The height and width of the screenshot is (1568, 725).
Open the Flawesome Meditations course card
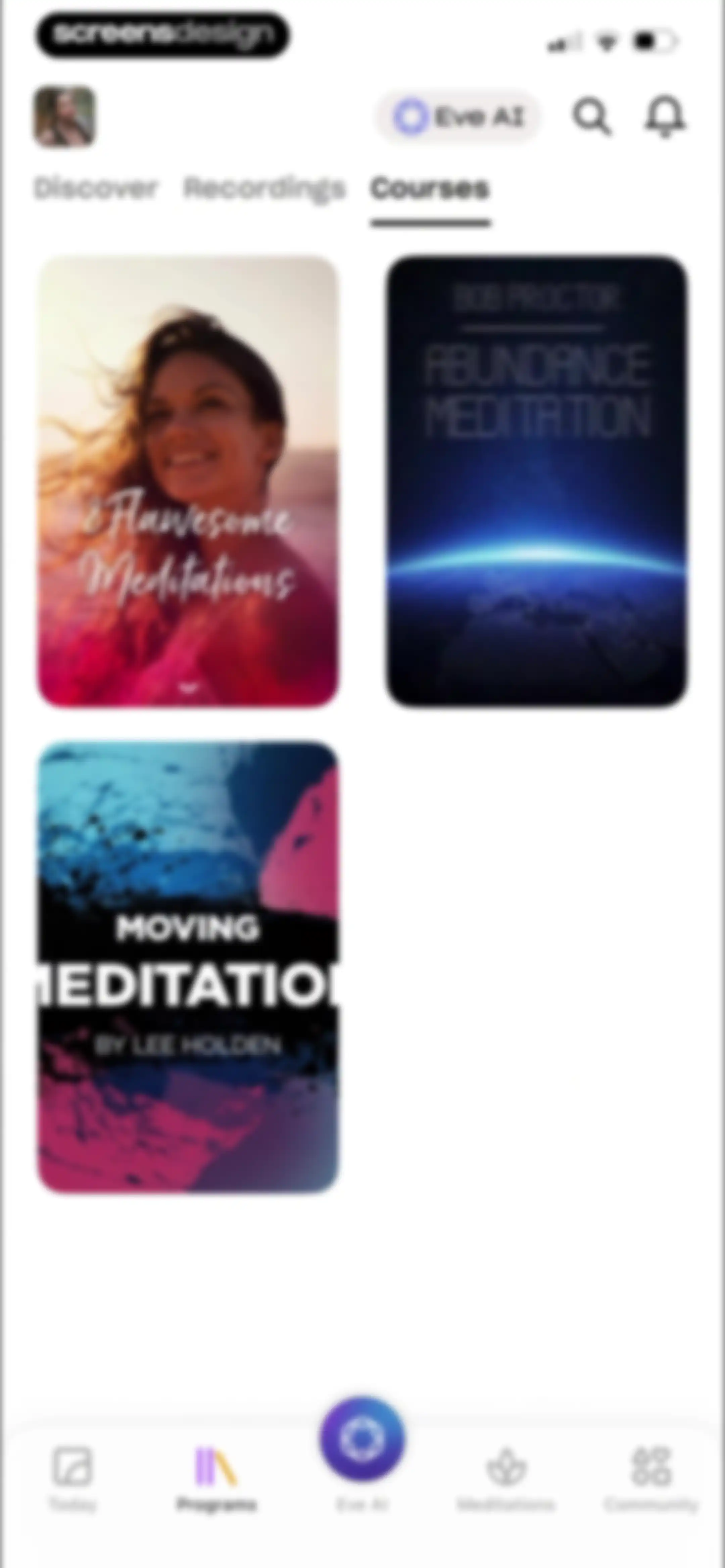click(x=188, y=481)
